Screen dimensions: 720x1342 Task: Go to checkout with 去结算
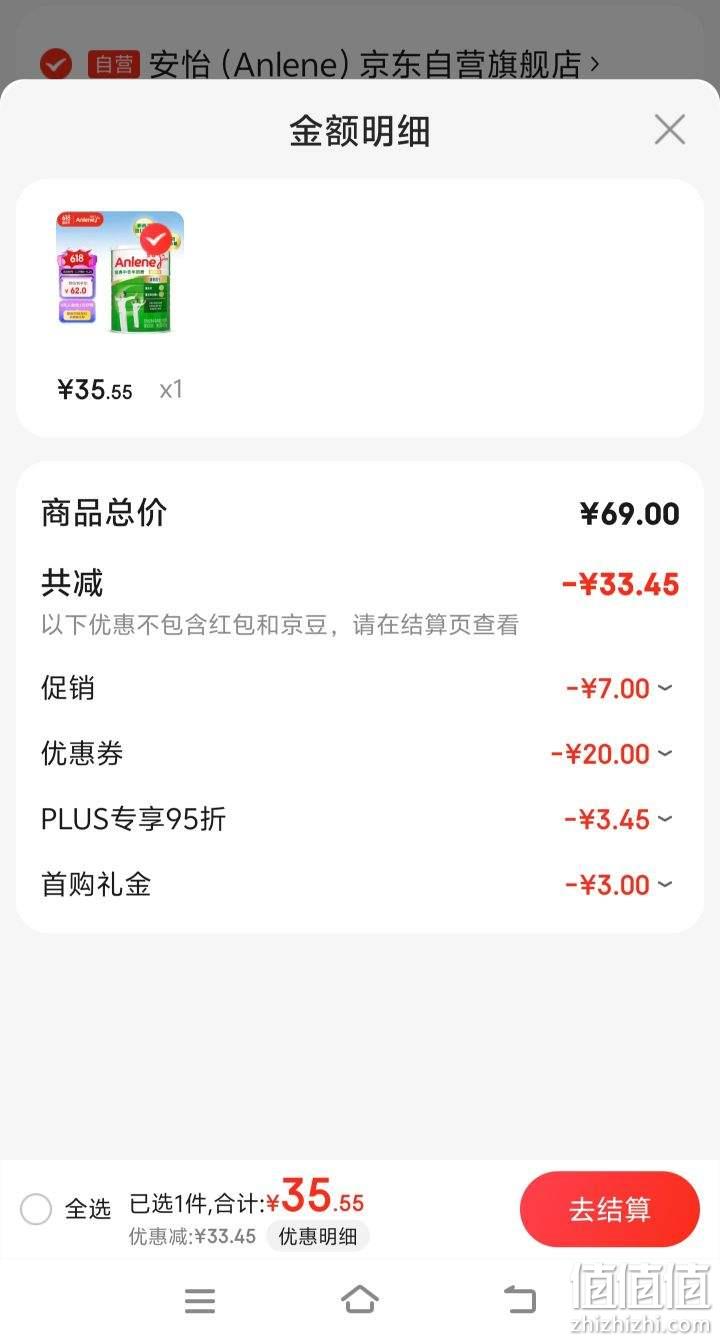pos(610,1209)
